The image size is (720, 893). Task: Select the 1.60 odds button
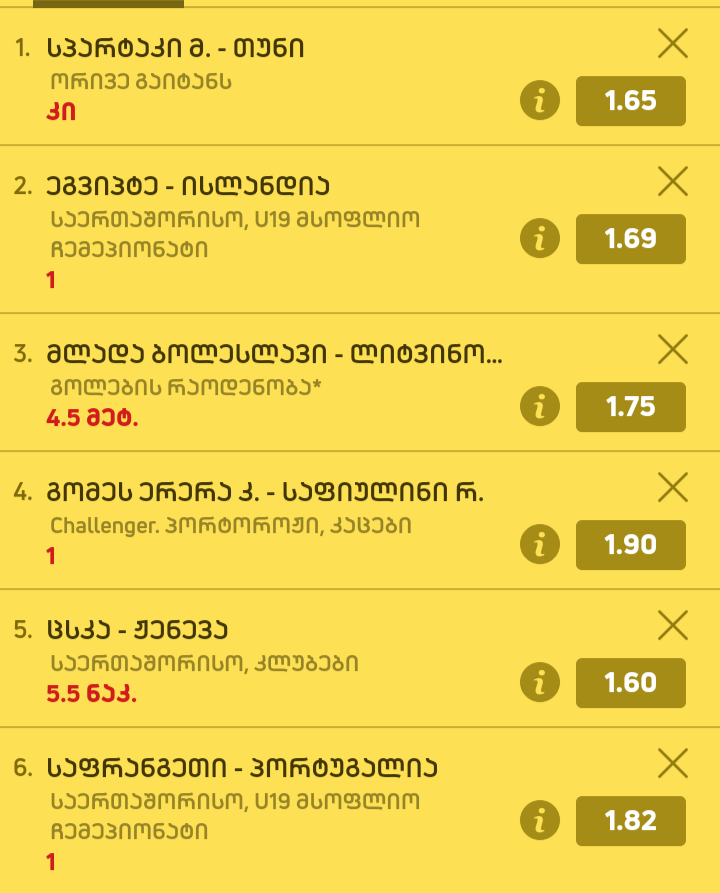pyautogui.click(x=630, y=683)
